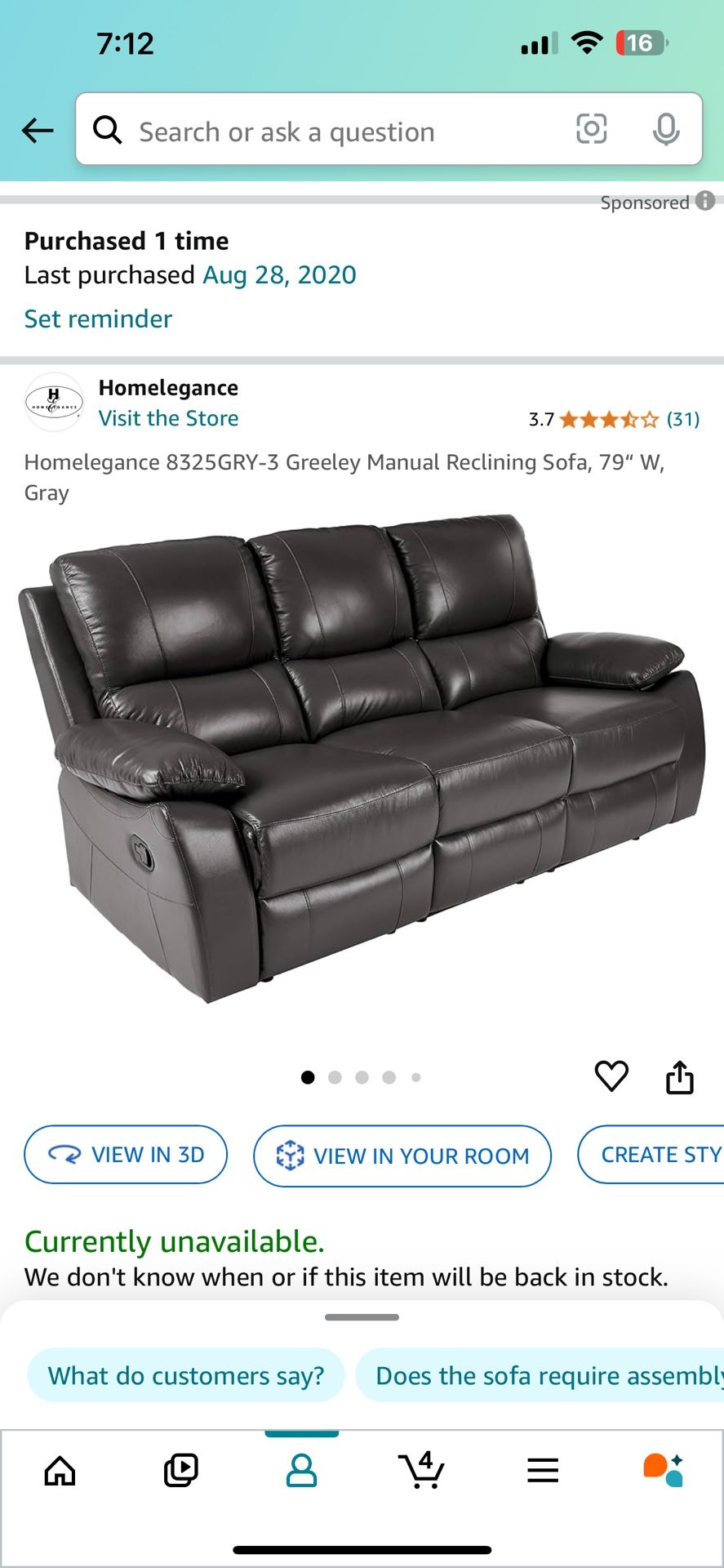Switch to VIEW IN 3D
The image size is (724, 1568).
(x=126, y=1155)
